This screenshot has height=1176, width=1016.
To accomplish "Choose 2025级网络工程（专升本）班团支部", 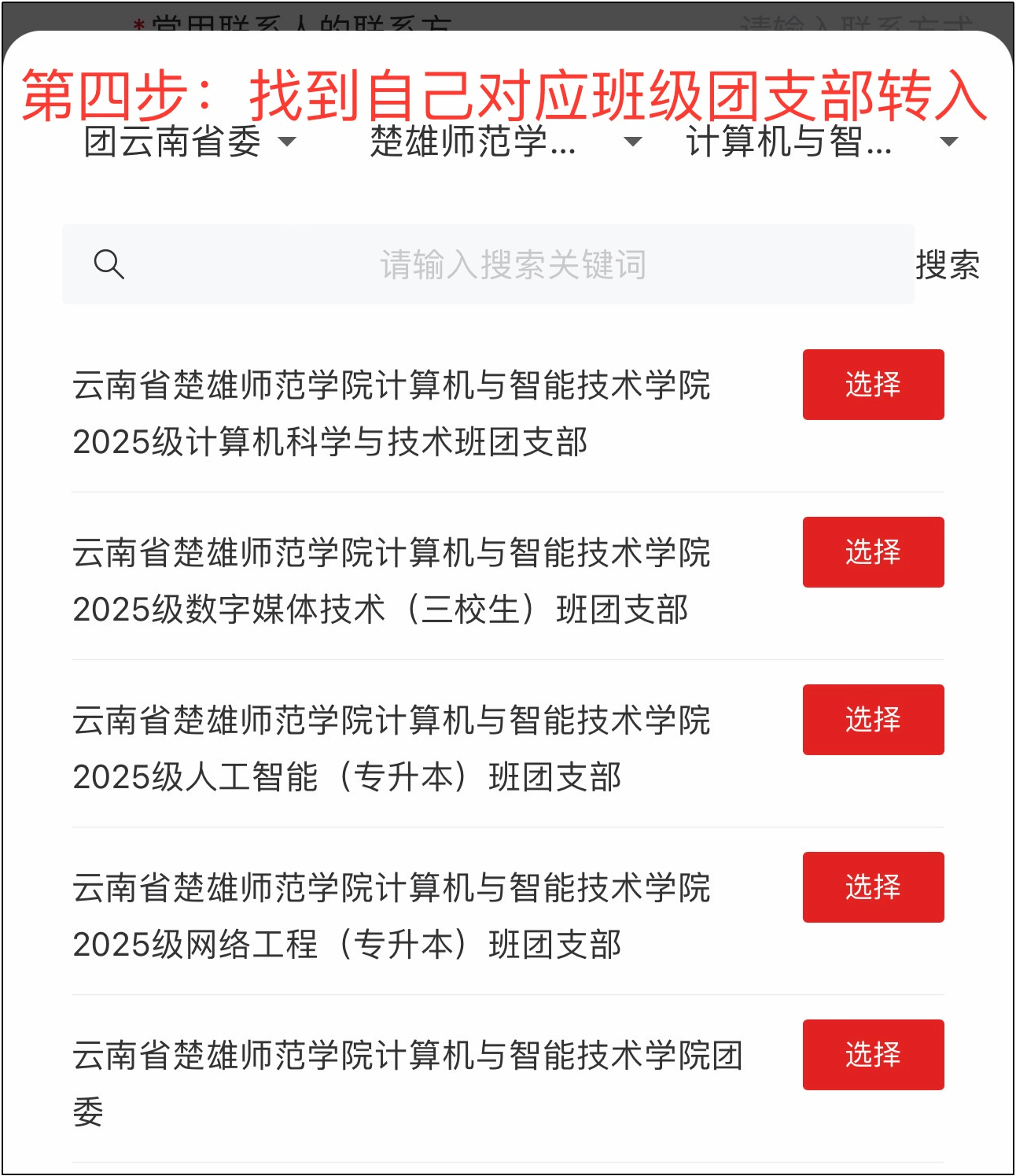I will click(x=873, y=887).
